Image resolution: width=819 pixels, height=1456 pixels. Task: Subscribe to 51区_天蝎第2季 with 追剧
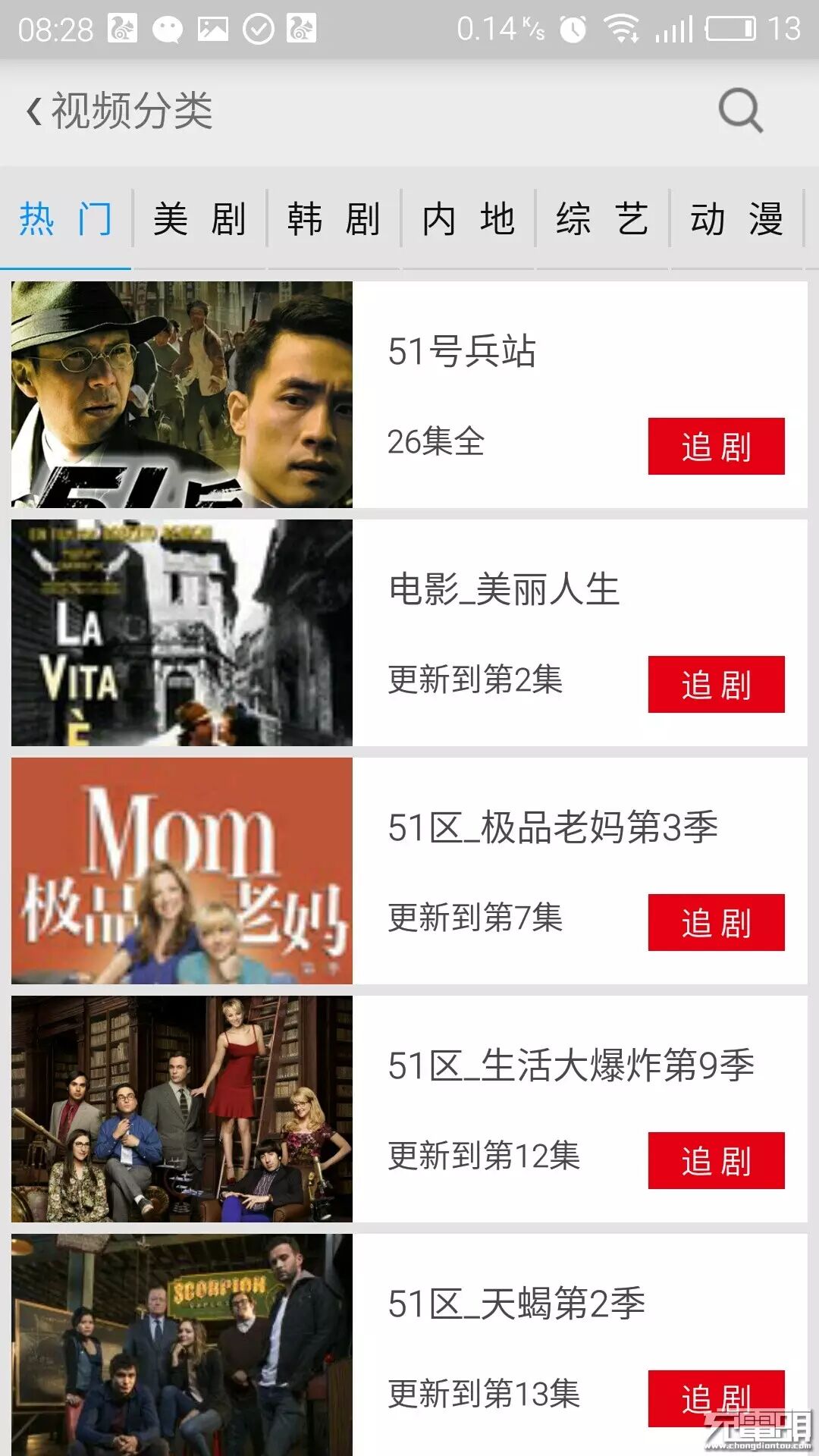[716, 1397]
